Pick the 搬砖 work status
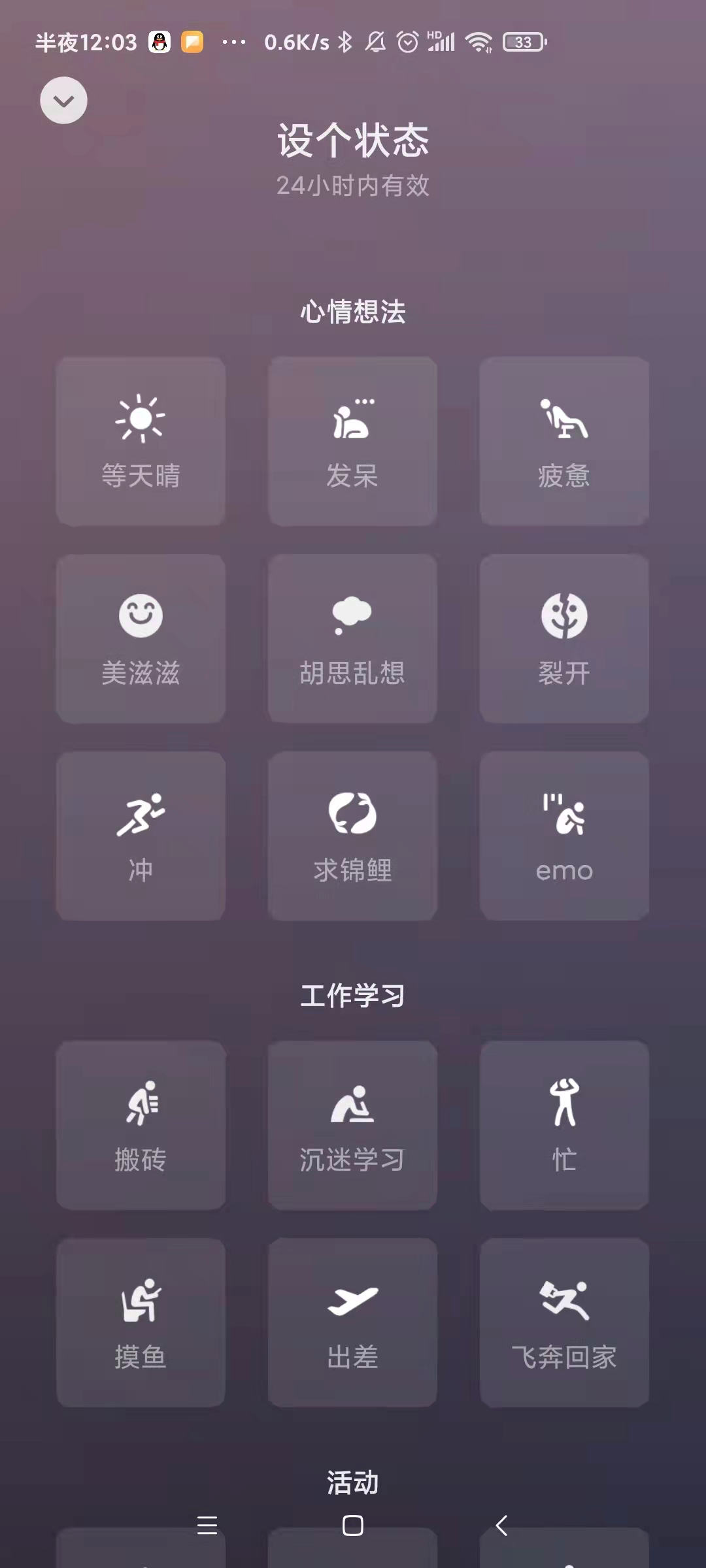 point(141,1125)
